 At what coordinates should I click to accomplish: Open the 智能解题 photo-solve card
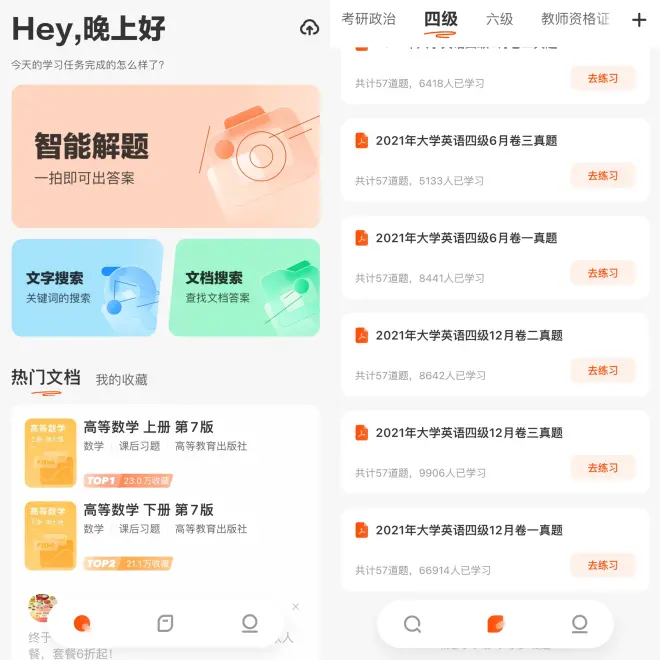pos(165,156)
